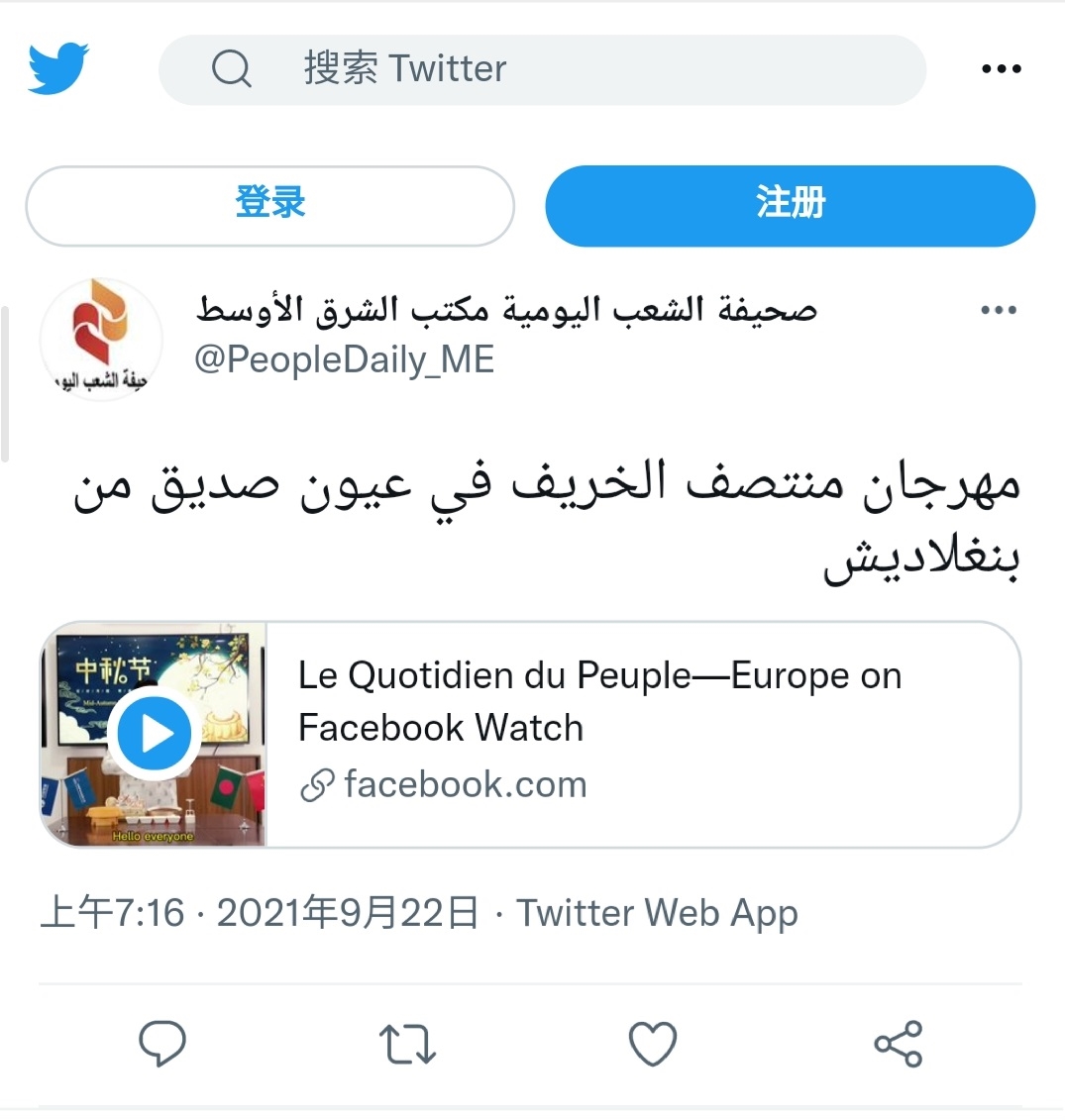Open the 搜索 Twitter search box
Screen dimensions: 1065x1120
pos(542,69)
